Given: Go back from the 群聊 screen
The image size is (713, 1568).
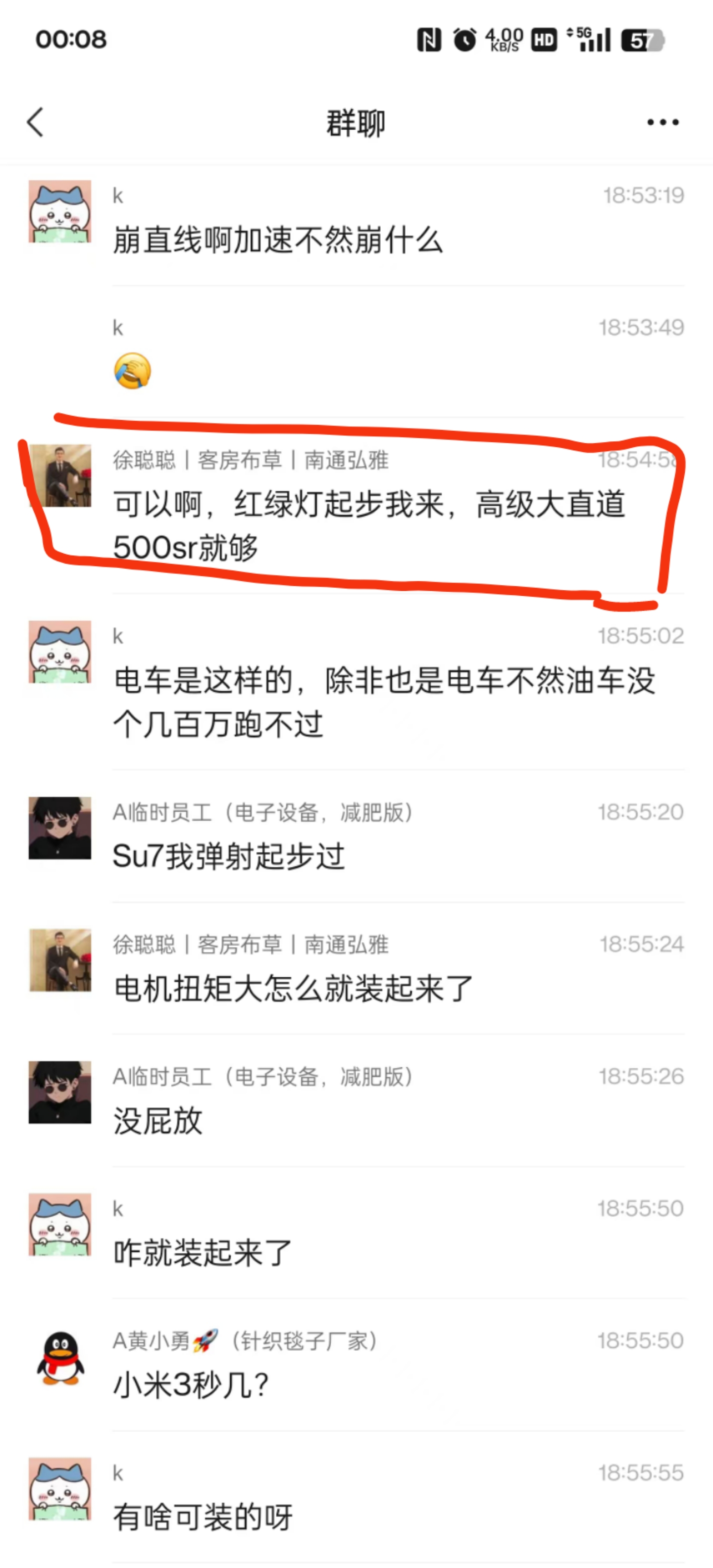Looking at the screenshot, I should point(35,122).
